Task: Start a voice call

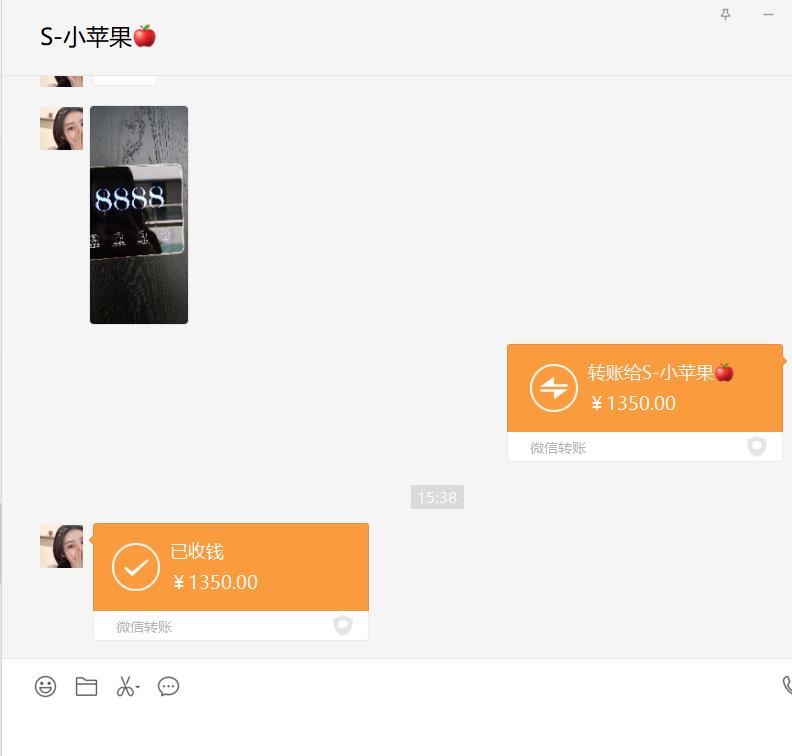Action: (x=786, y=686)
